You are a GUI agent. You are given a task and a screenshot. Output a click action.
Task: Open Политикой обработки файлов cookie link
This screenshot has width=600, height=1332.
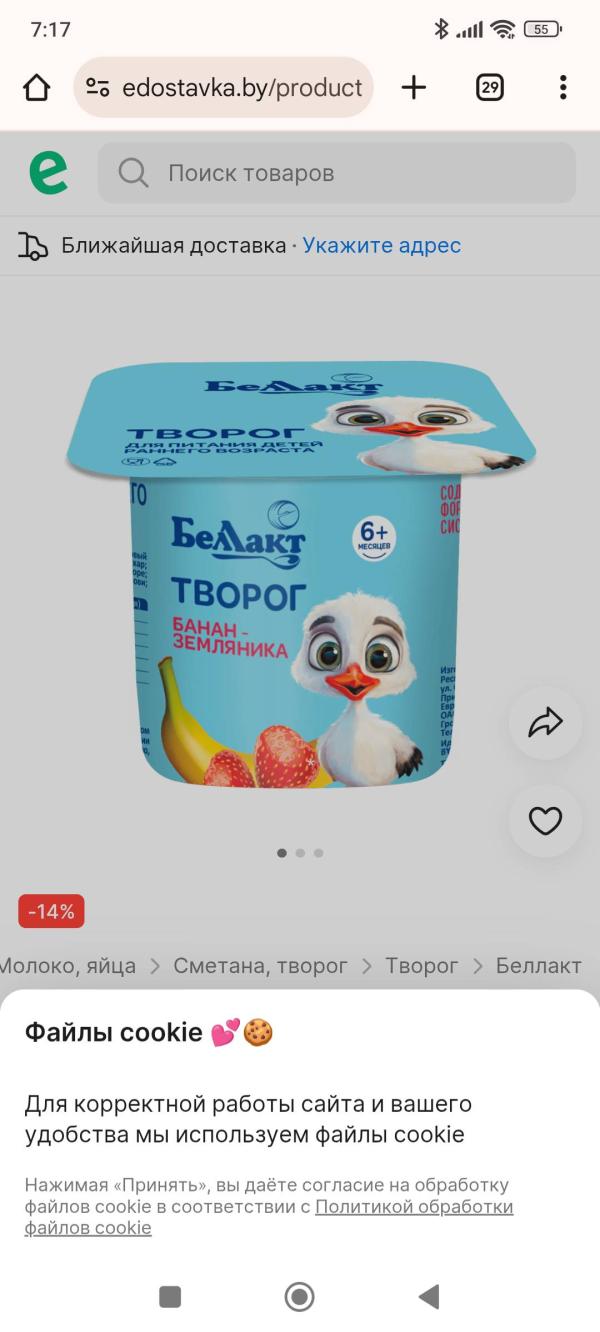(269, 1217)
